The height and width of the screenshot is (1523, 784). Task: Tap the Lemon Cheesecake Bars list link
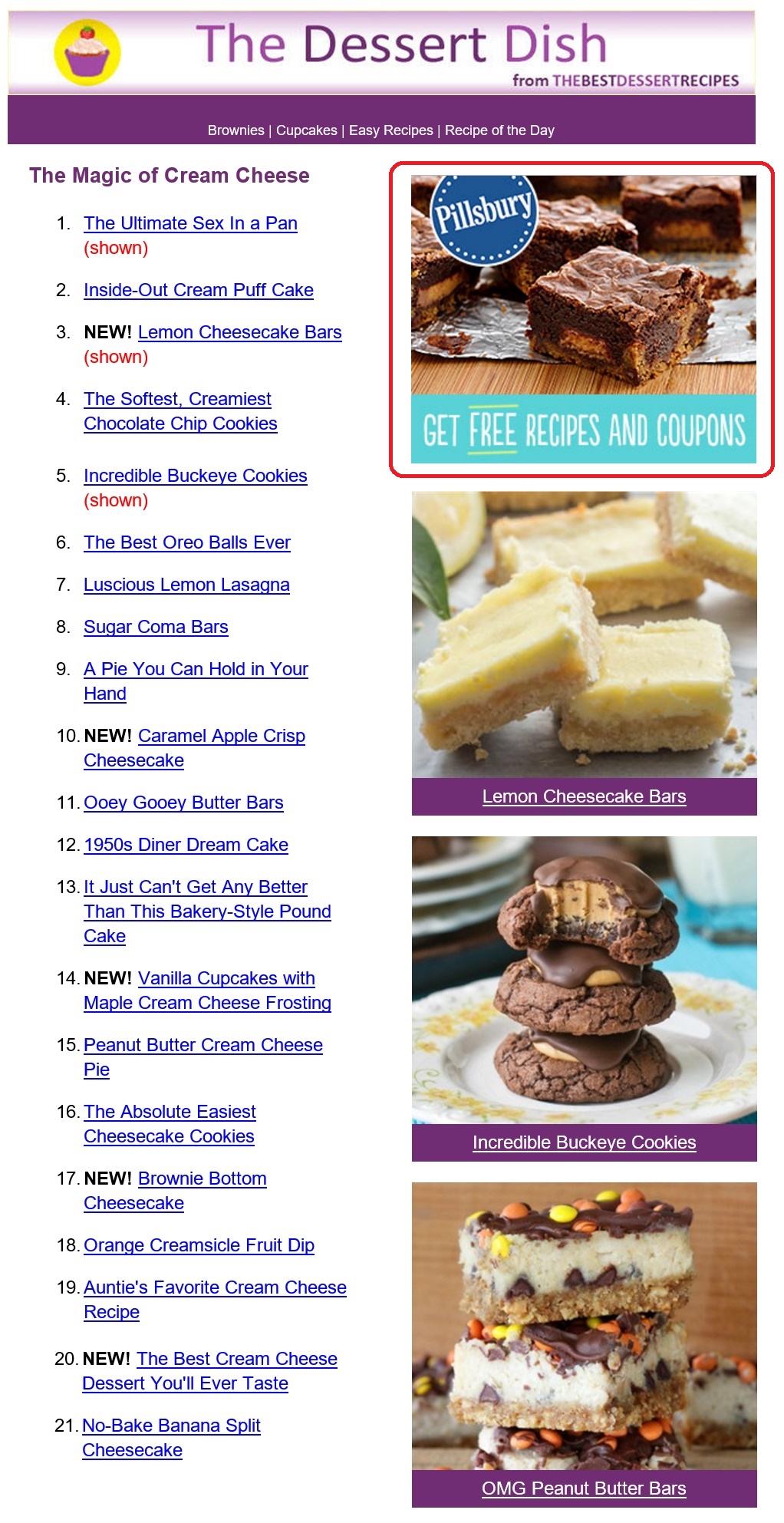pyautogui.click(x=240, y=332)
